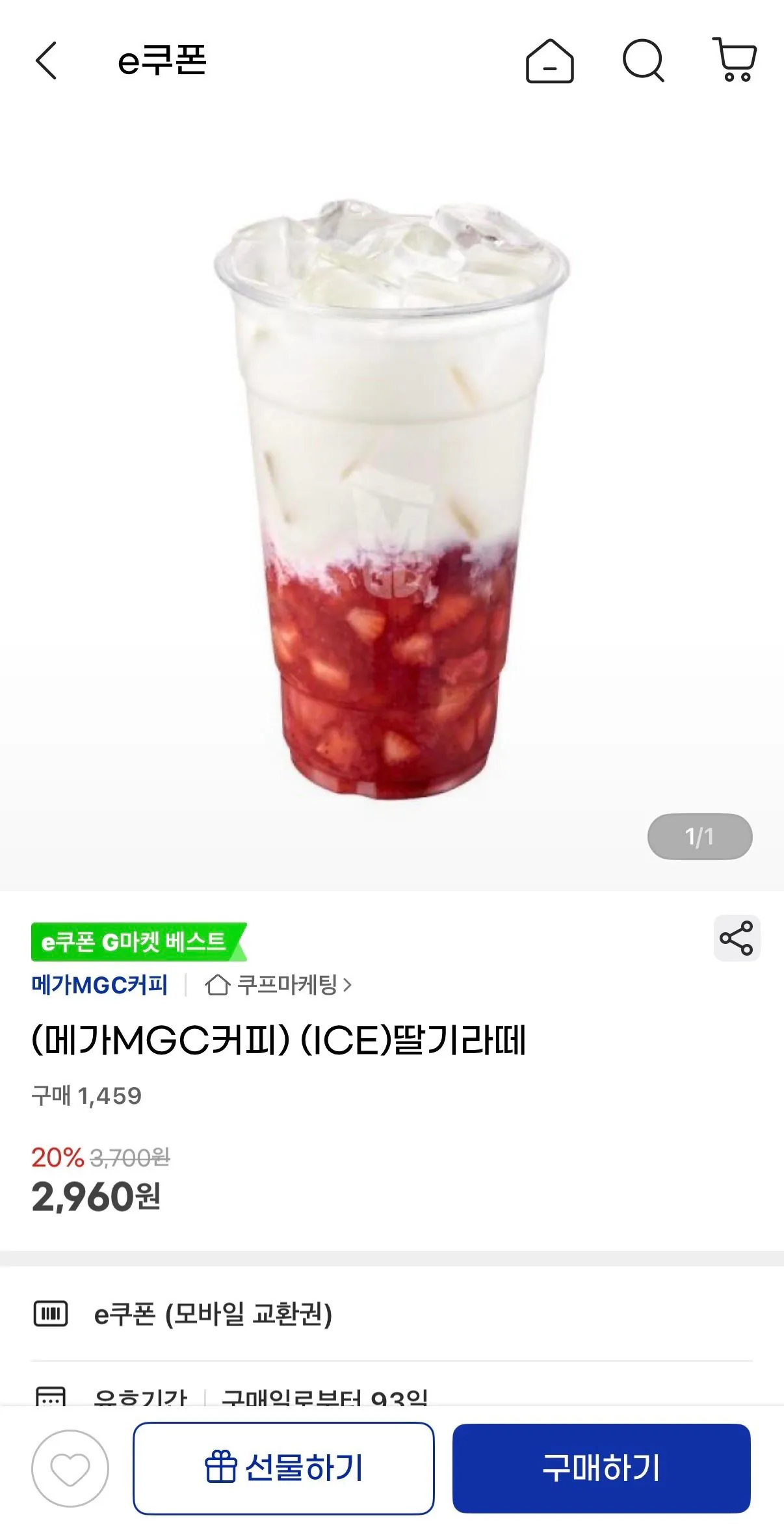This screenshot has width=784, height=1531.
Task: Open the 메가MGC커피 brand link
Action: (99, 985)
